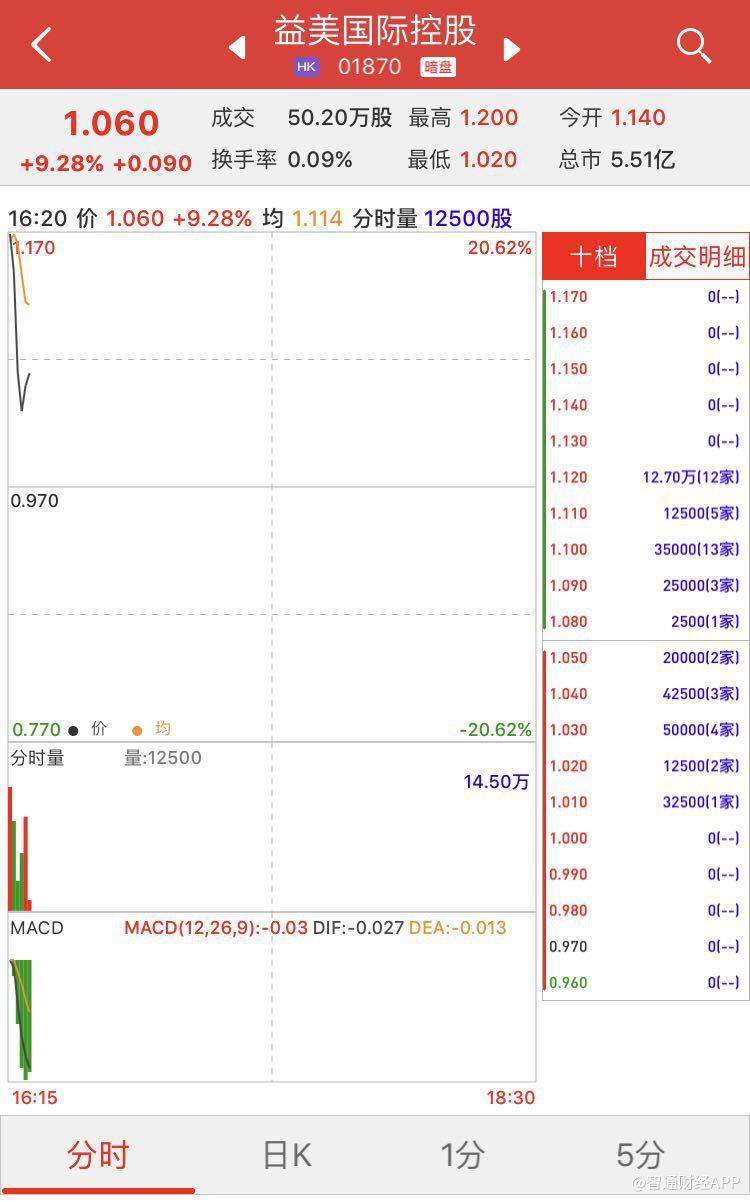Switch to the 成交明细 tab

click(x=697, y=257)
